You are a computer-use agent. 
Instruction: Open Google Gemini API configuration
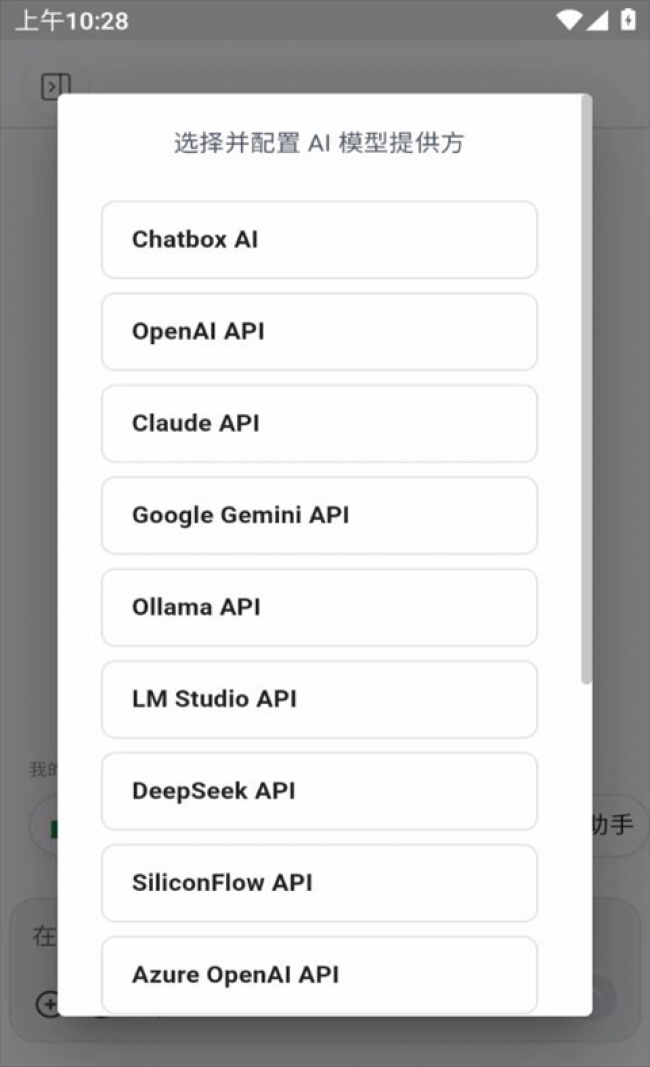tap(319, 516)
